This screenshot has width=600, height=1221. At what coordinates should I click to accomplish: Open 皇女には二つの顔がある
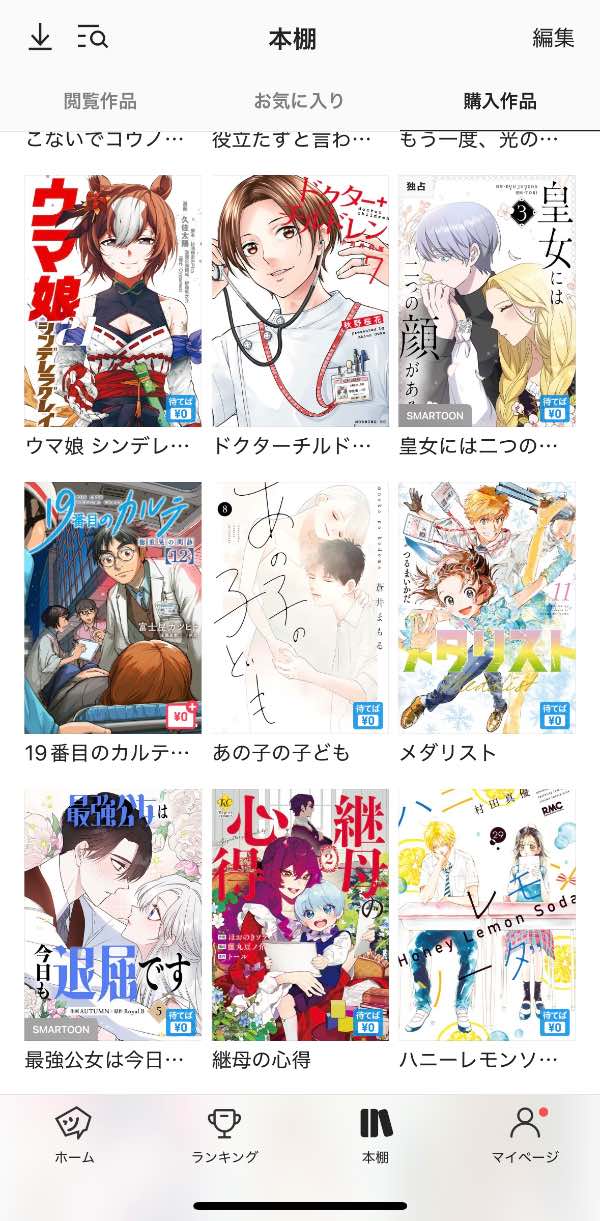coord(487,301)
